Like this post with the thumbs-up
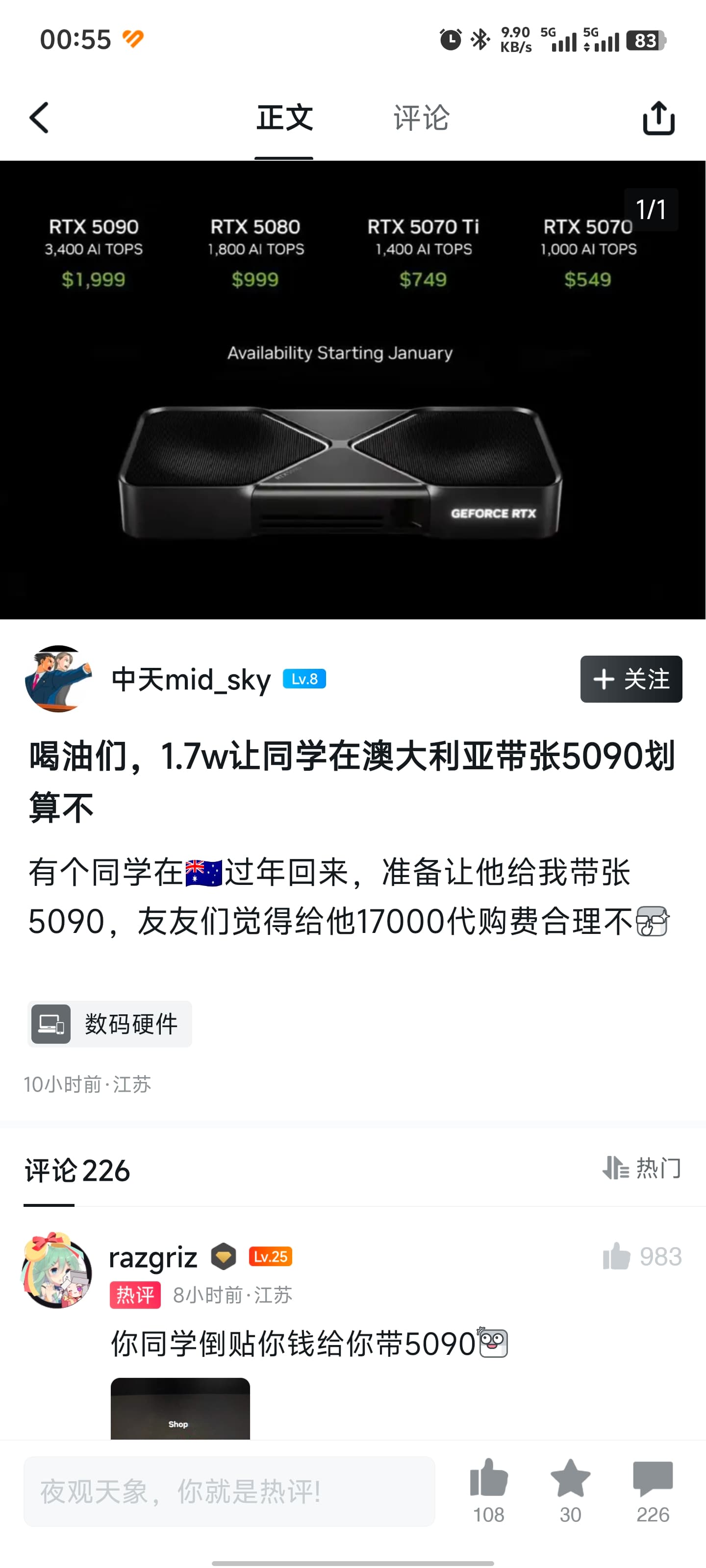706x1568 pixels. coord(488,1479)
